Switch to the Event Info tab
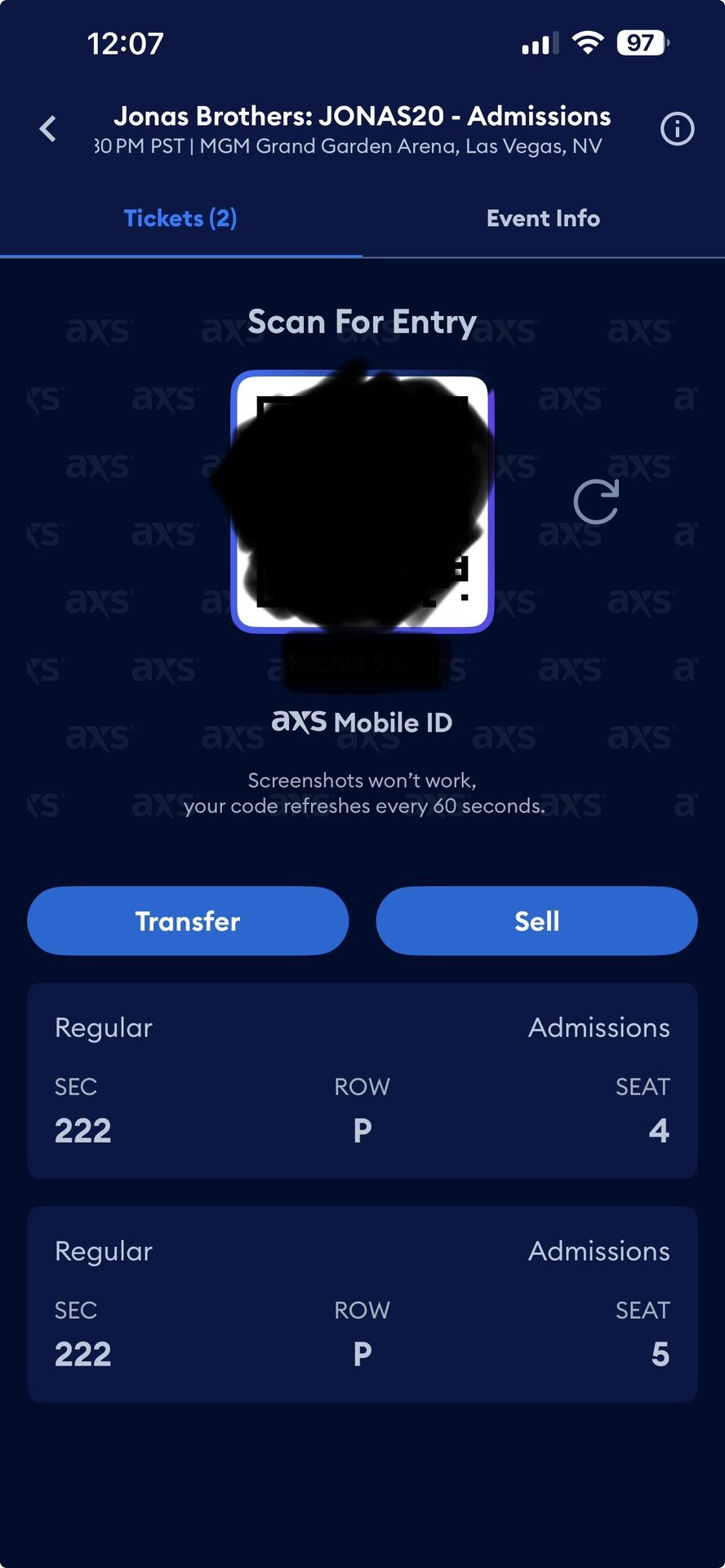The height and width of the screenshot is (1568, 725). coord(543,219)
